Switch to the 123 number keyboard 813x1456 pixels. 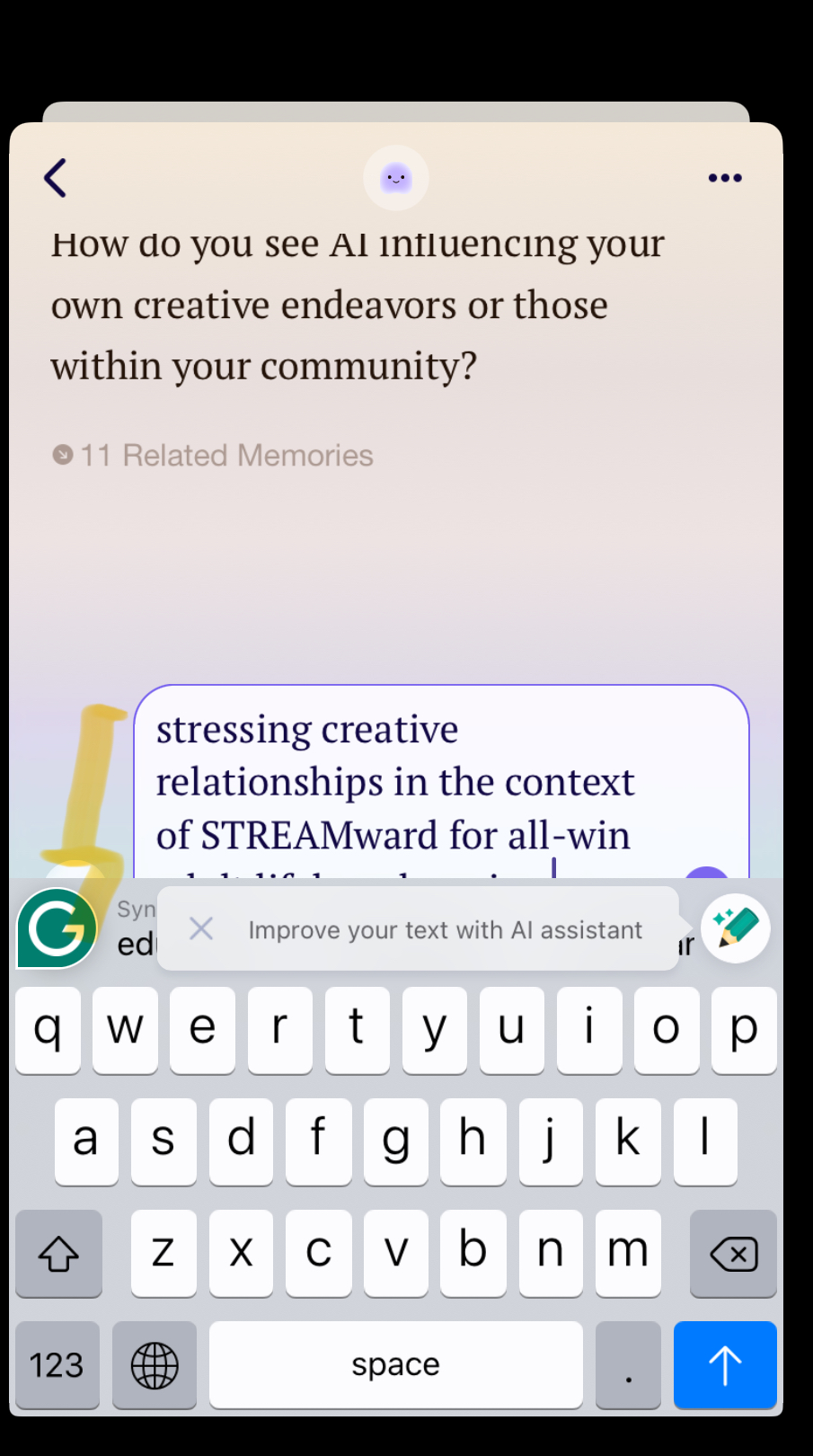[x=57, y=1364]
